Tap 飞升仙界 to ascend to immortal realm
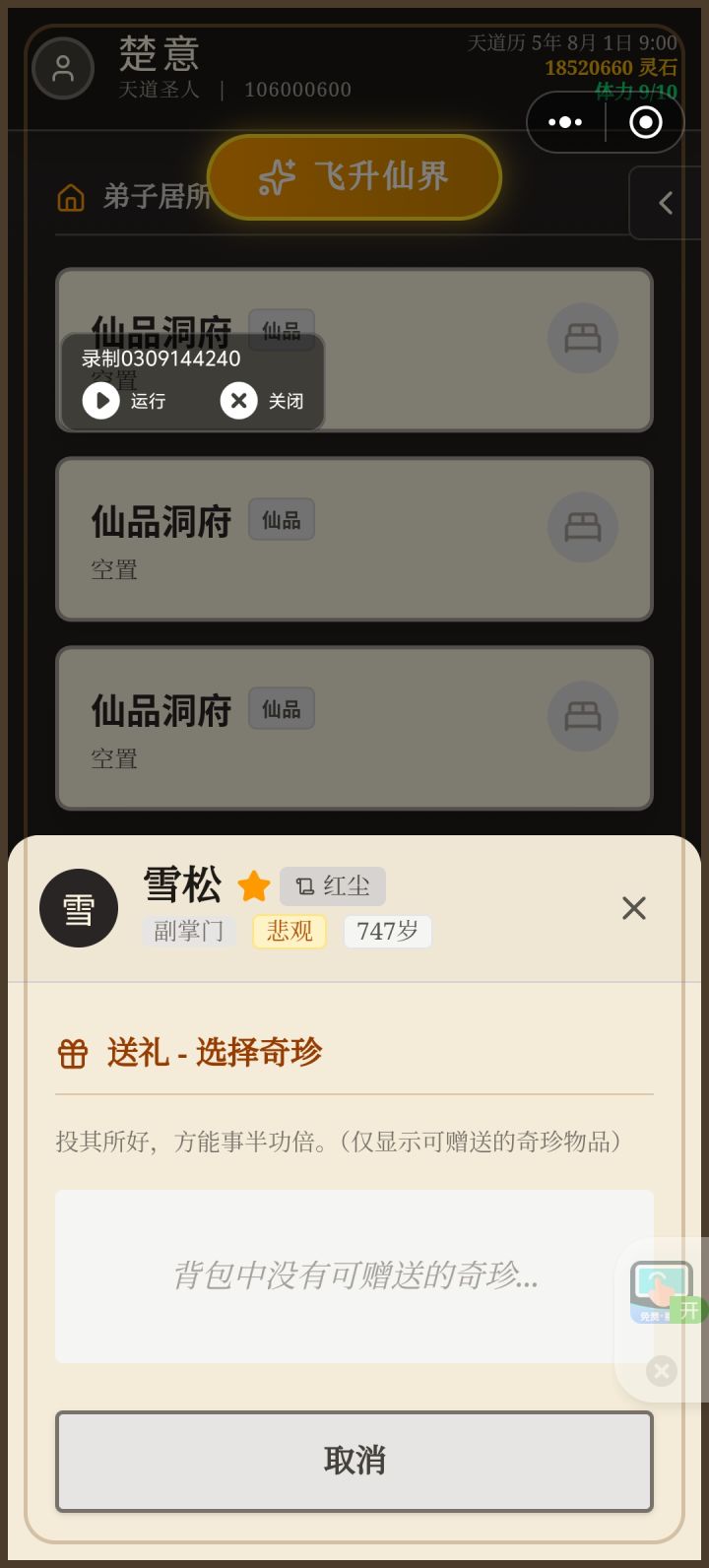This screenshot has height=1568, width=709. pos(354,177)
